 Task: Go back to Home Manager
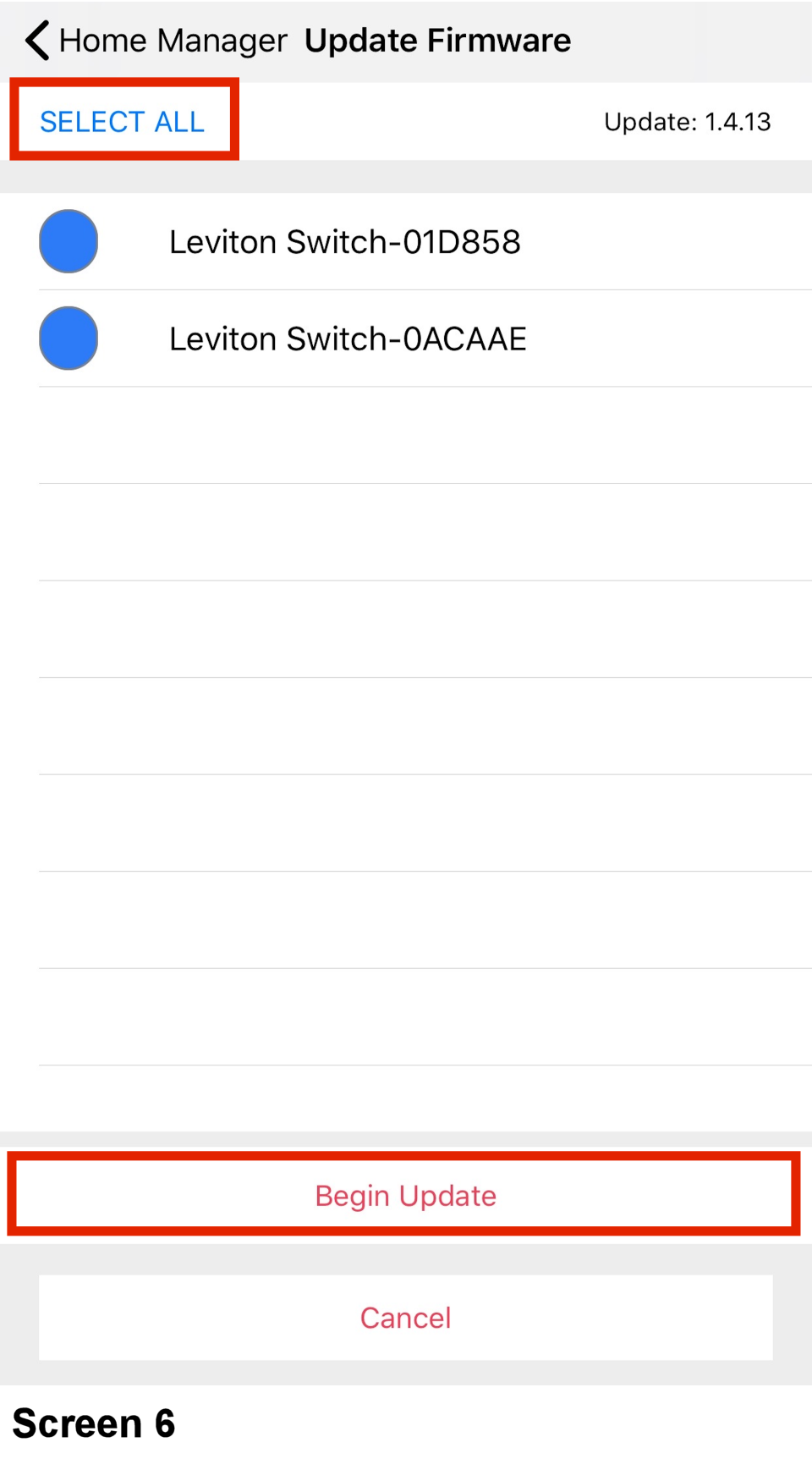[x=156, y=41]
